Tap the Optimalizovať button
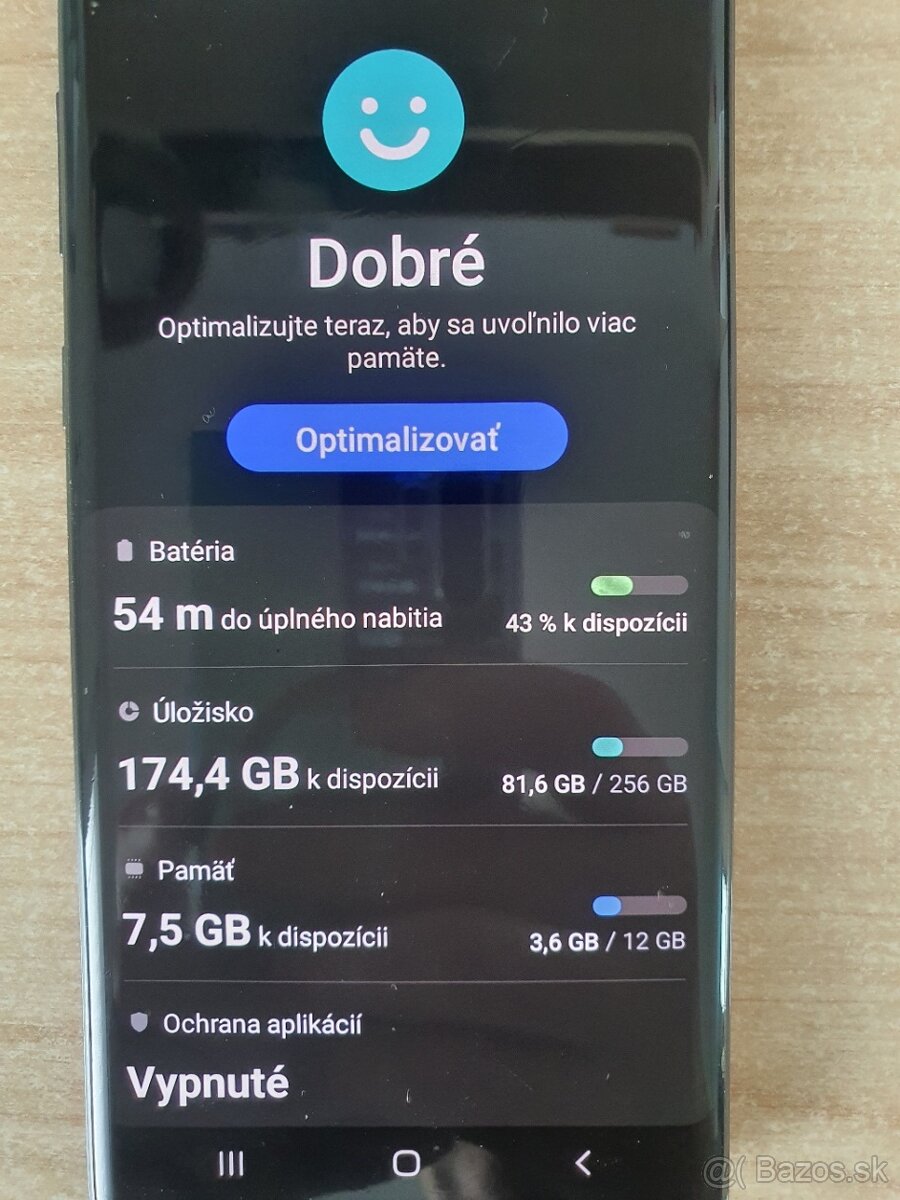 pos(397,438)
